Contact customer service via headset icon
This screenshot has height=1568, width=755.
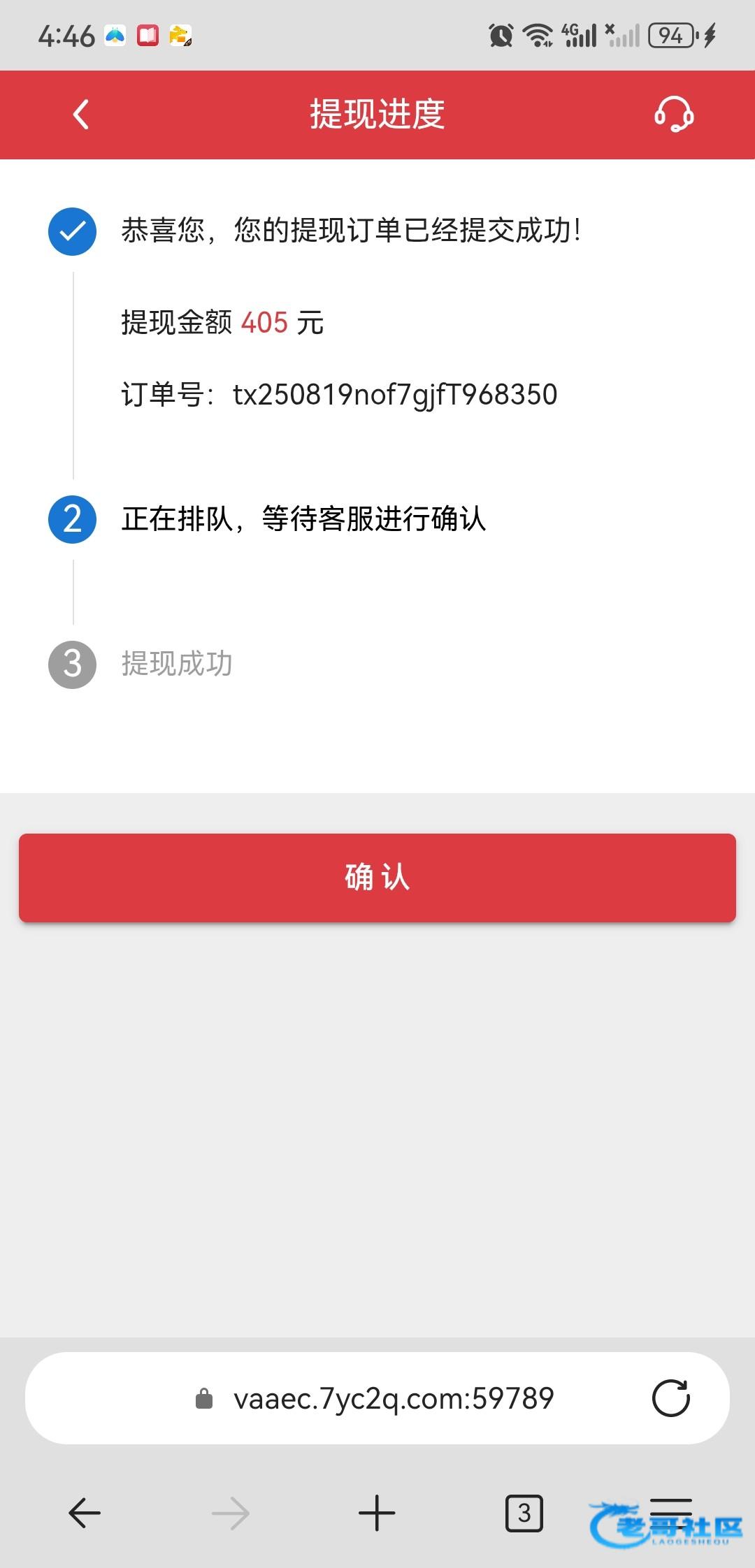(673, 115)
